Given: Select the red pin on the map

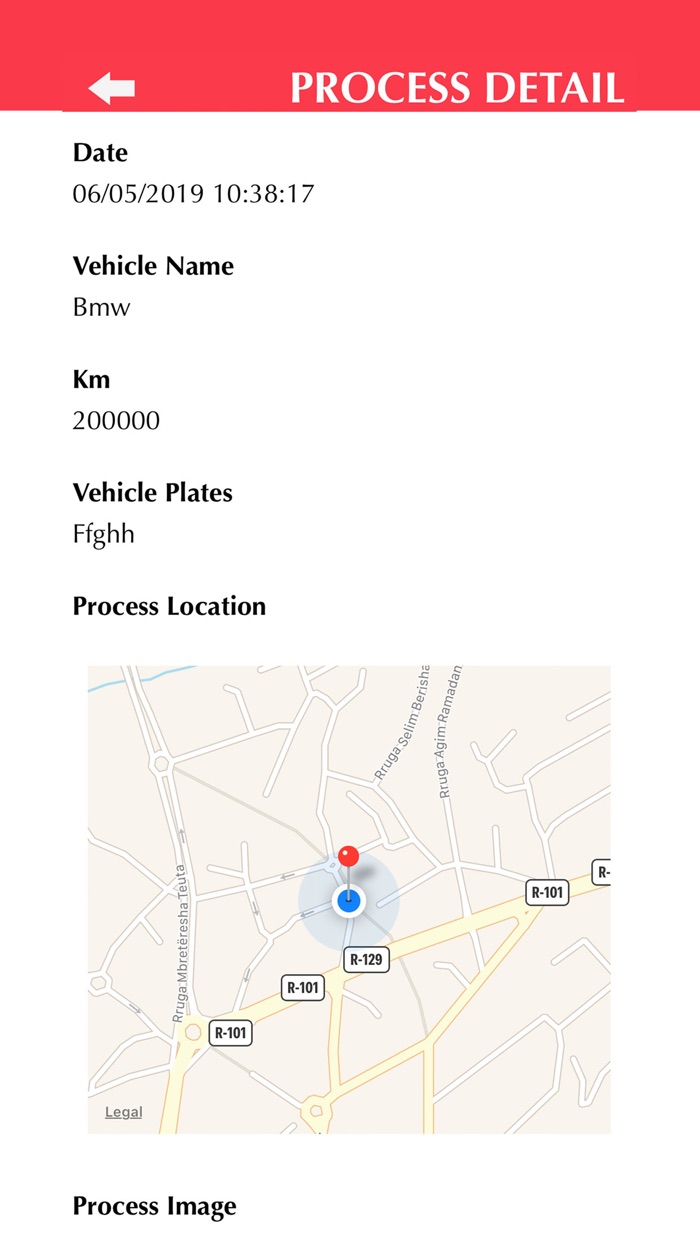Looking at the screenshot, I should tap(348, 857).
